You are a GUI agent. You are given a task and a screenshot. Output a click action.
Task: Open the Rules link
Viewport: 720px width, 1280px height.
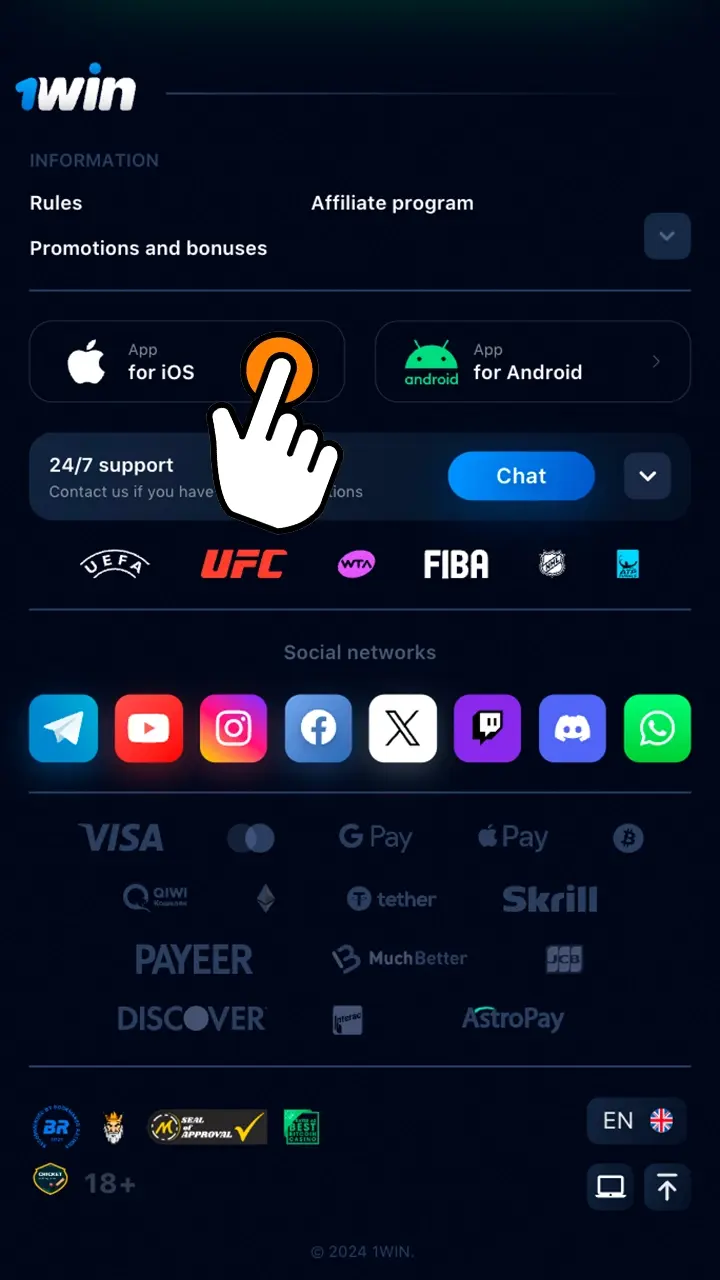[x=56, y=203]
